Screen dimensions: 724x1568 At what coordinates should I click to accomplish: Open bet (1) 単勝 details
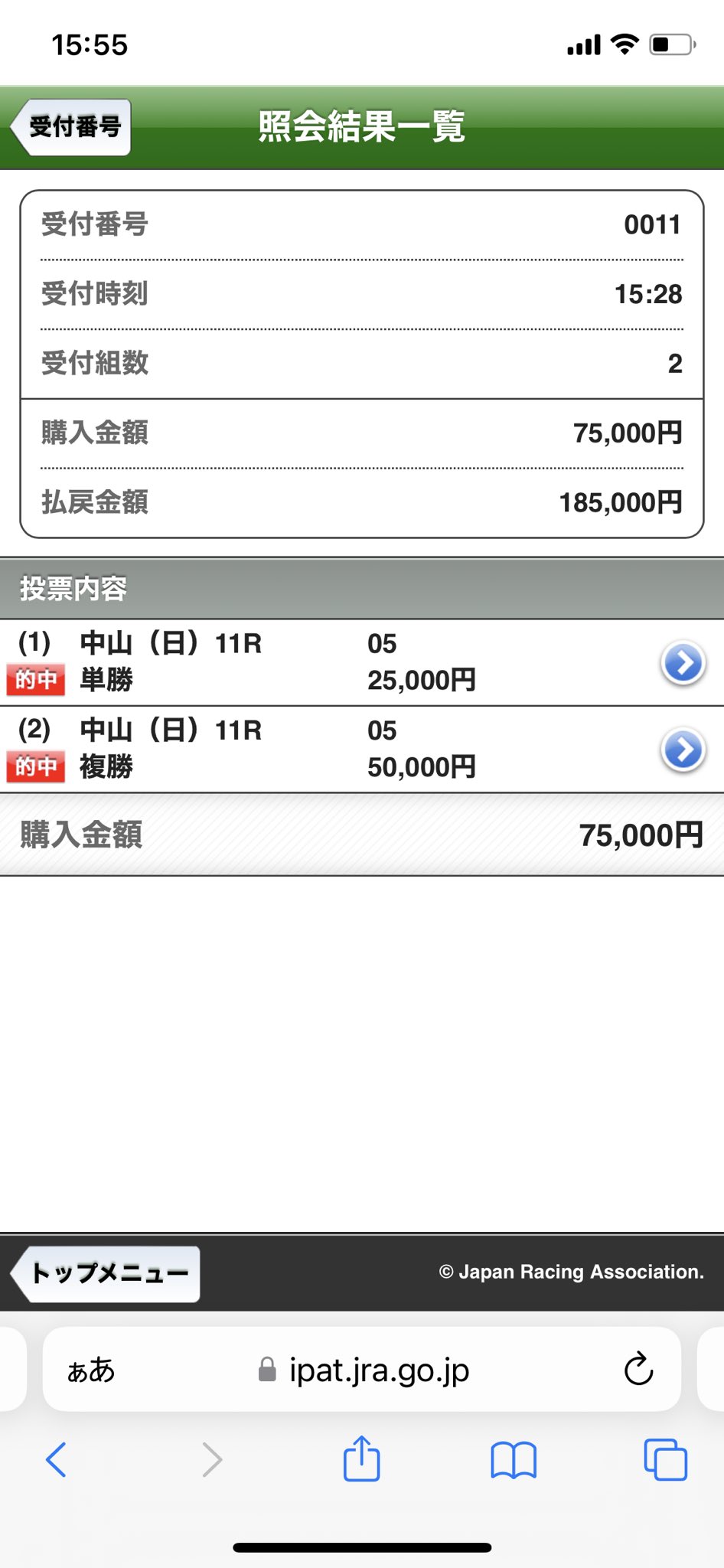tap(683, 663)
